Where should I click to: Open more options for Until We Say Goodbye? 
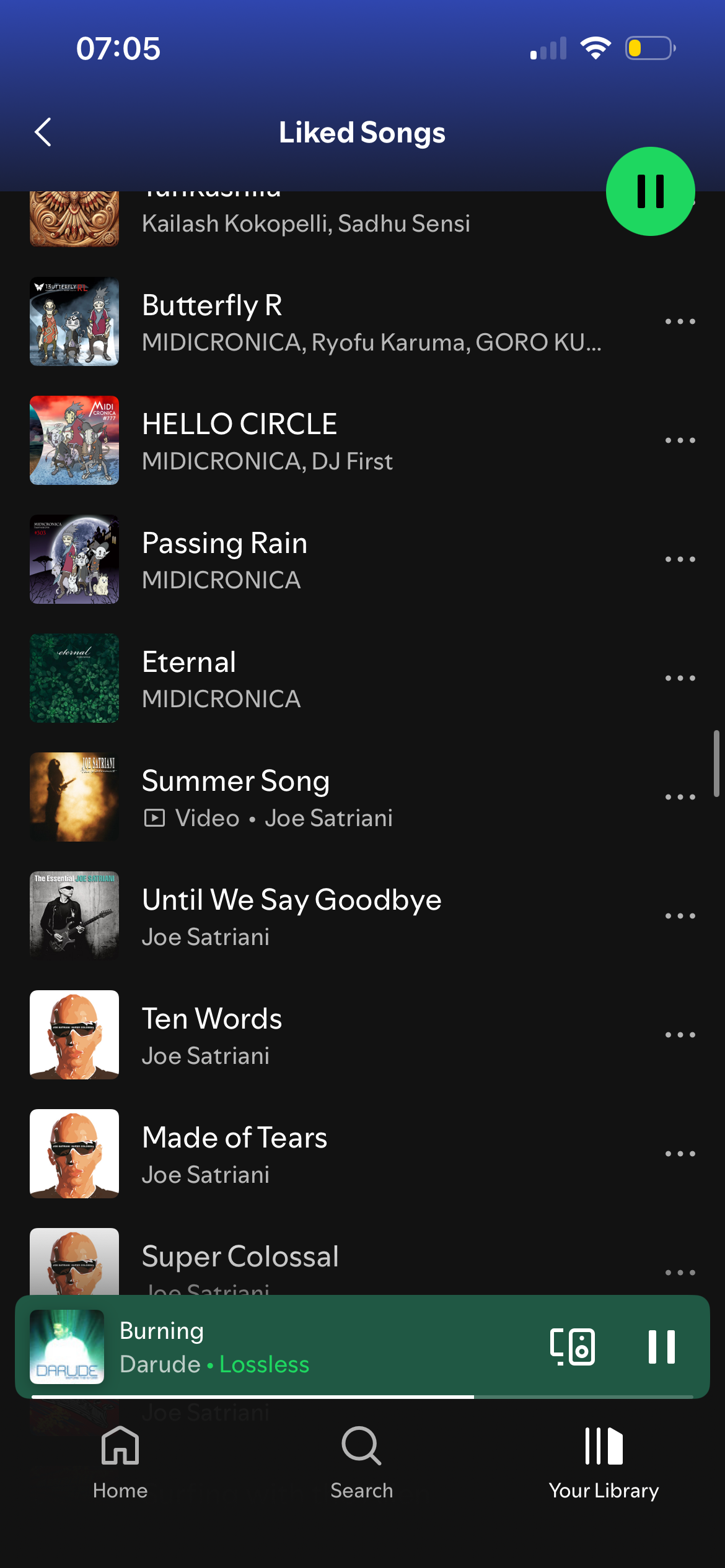click(x=680, y=916)
